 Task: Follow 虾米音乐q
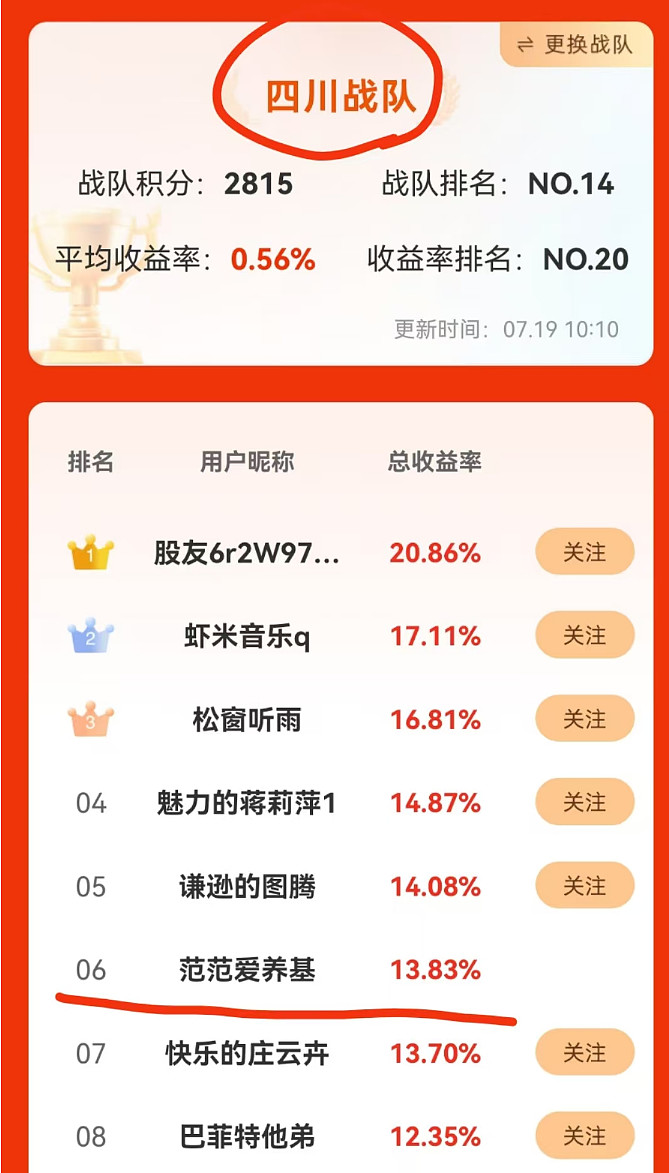584,635
